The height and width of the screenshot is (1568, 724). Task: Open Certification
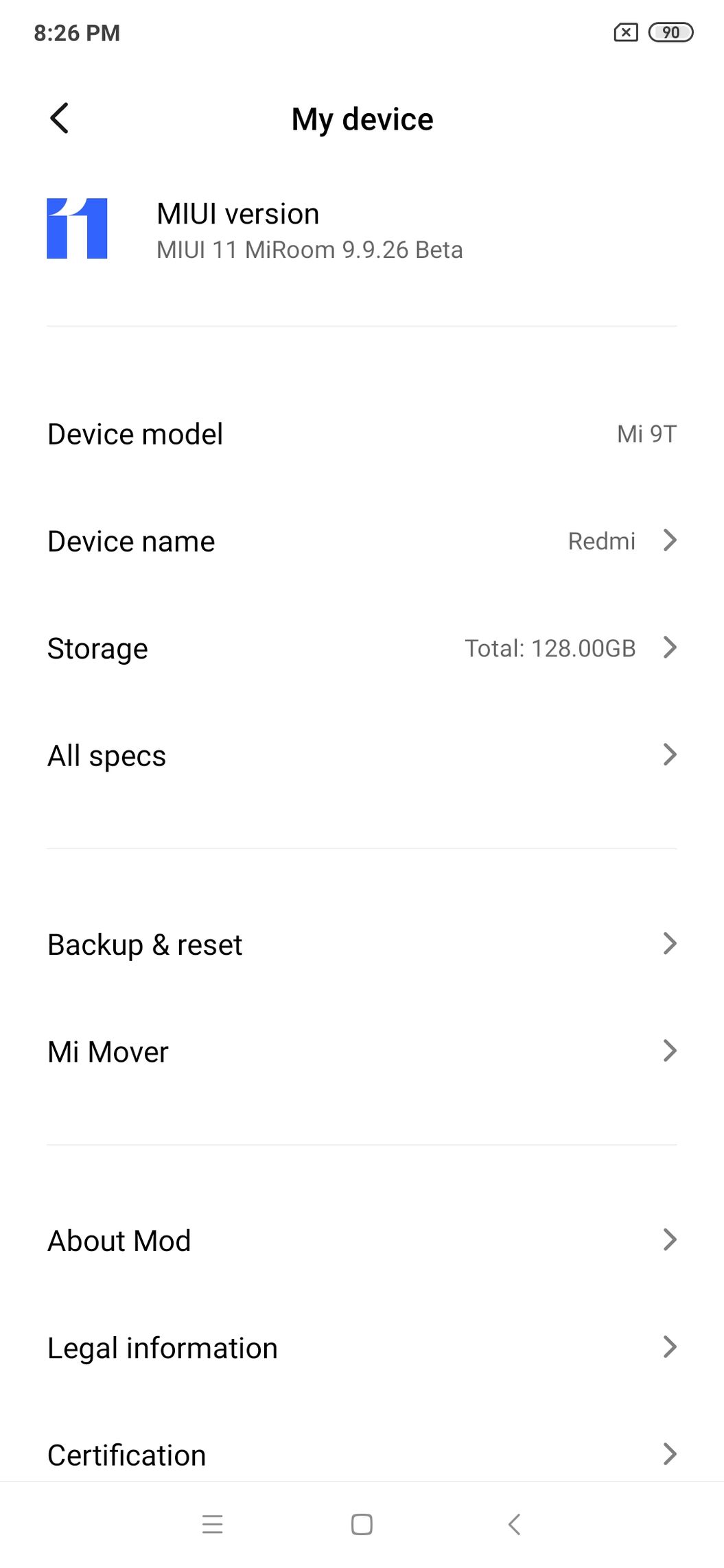click(362, 1453)
